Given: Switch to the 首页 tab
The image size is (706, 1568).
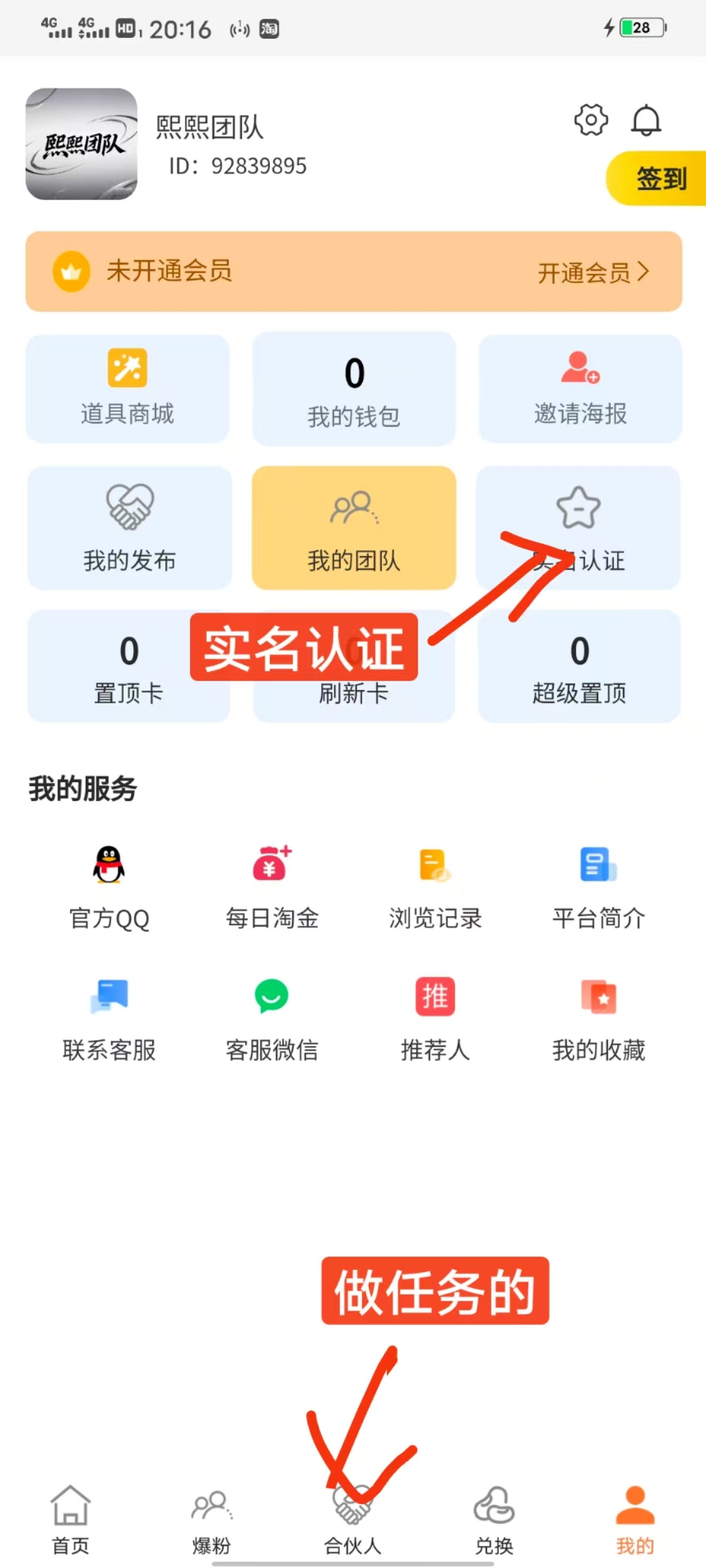Looking at the screenshot, I should point(71,1520).
